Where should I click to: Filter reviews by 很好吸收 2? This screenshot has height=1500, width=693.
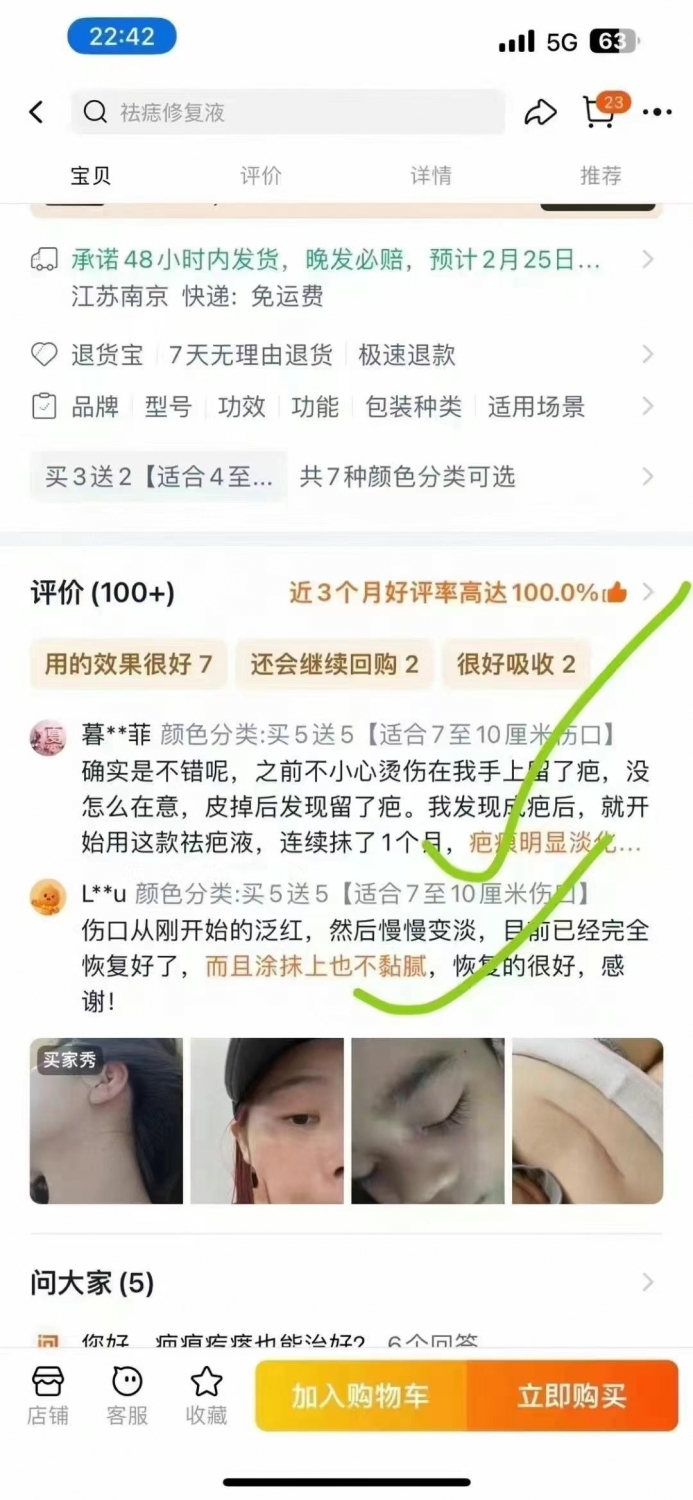516,664
